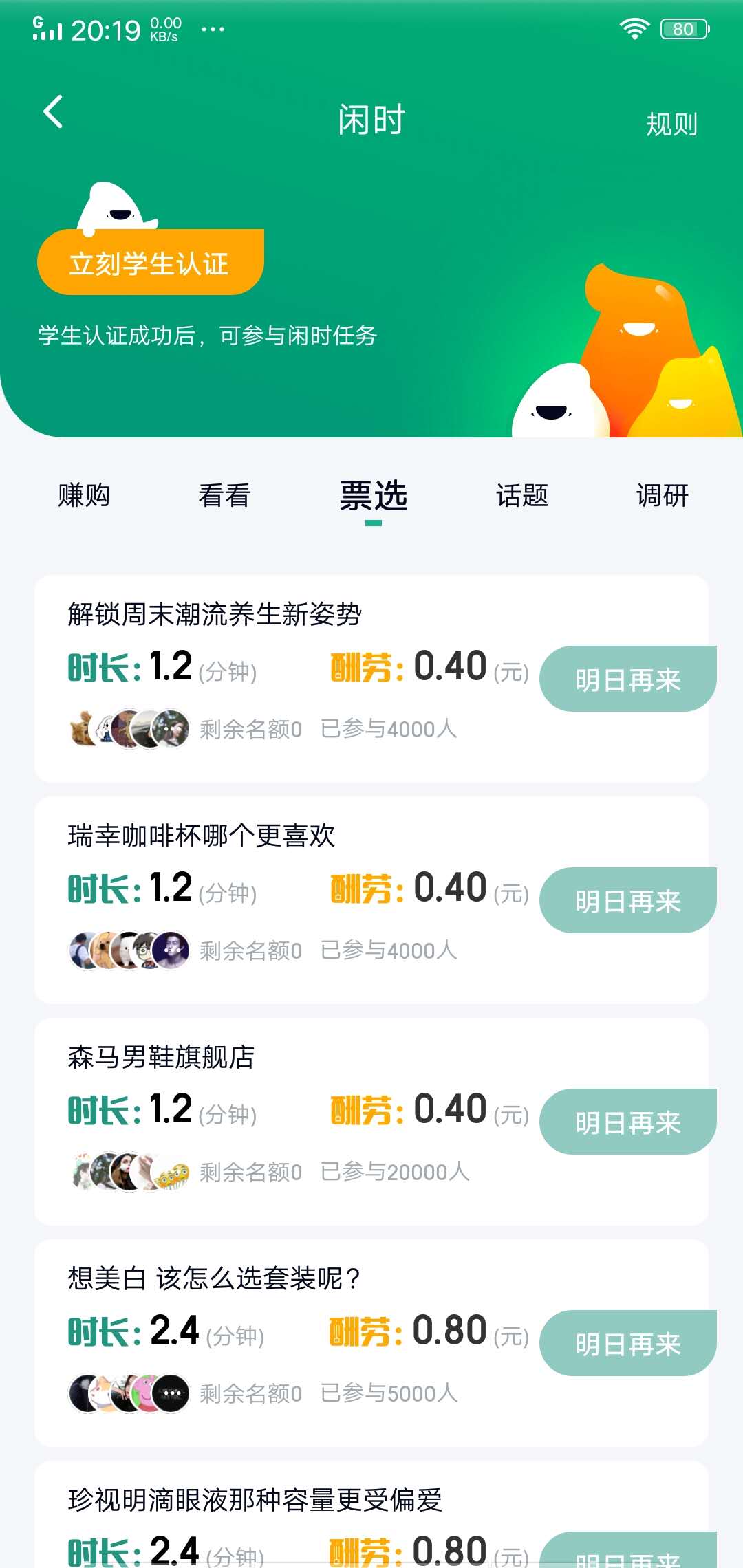
Task: Tap 明日再来 on the 瑞幸咖啡杯 card
Action: click(627, 900)
